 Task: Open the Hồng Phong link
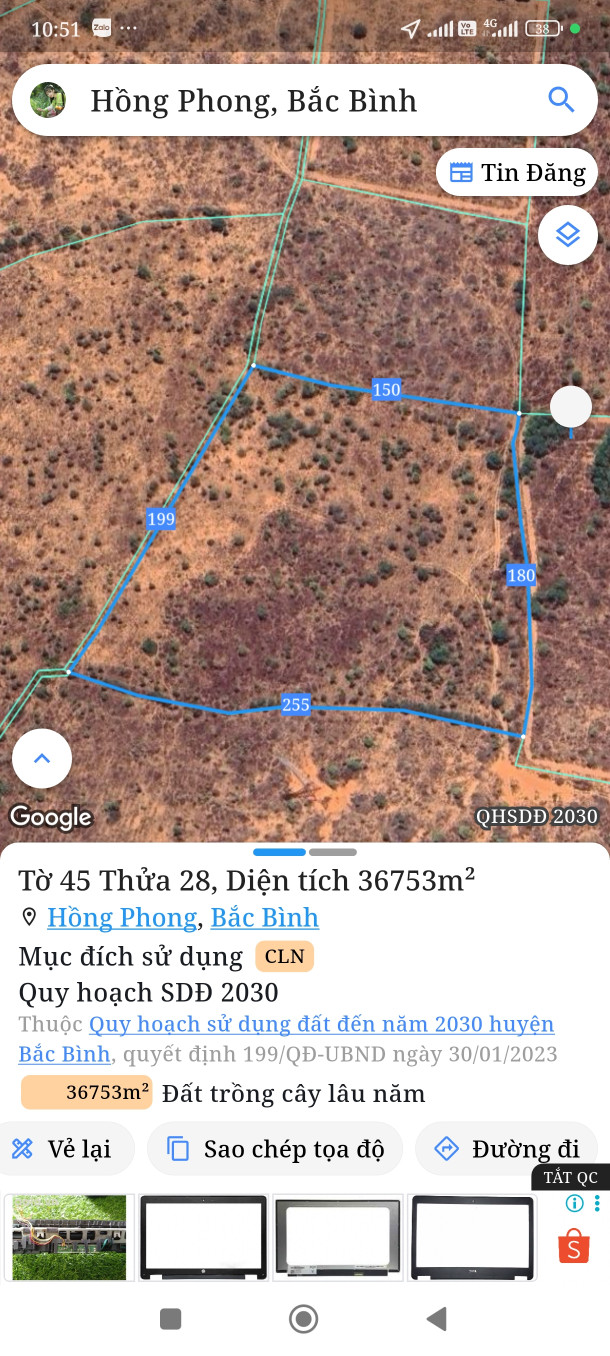point(122,917)
